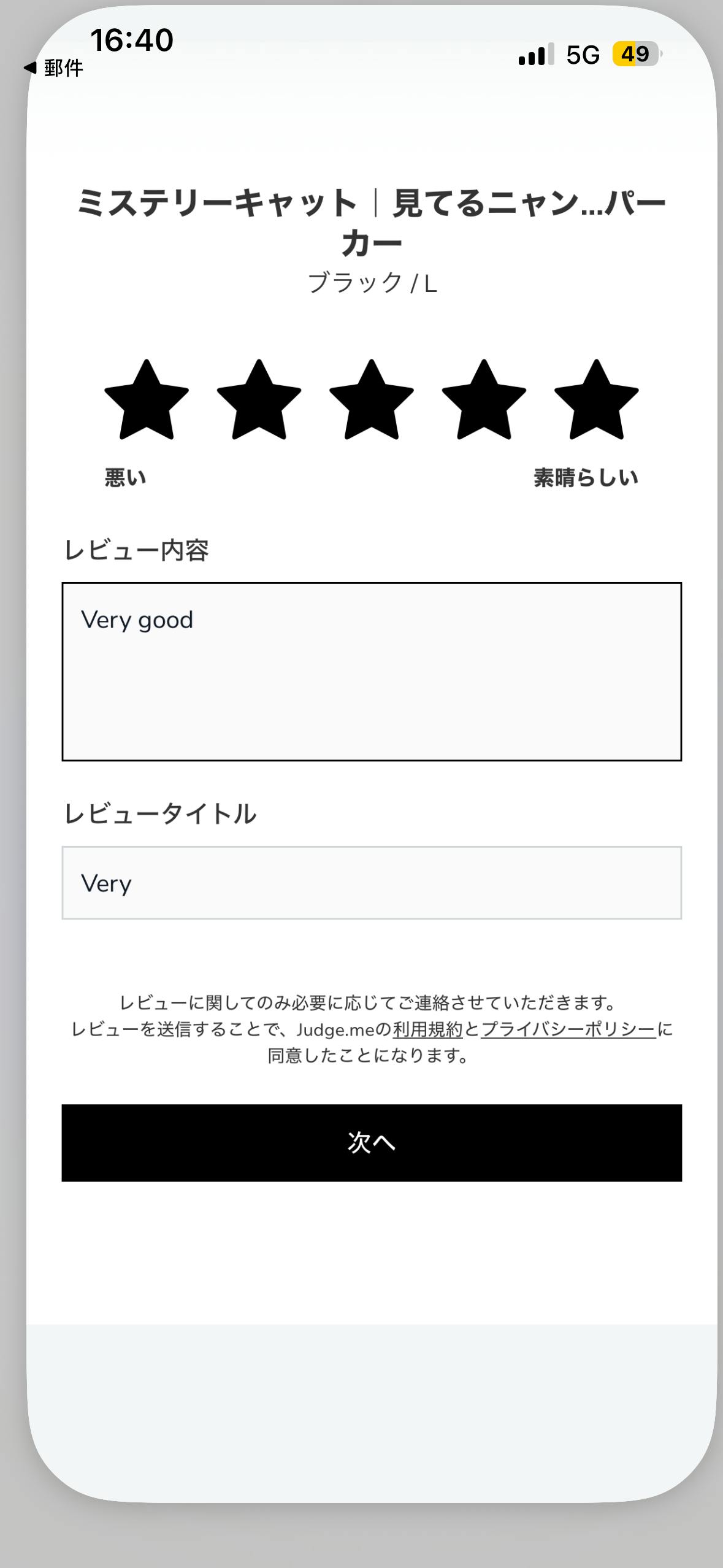Open the 利用規約 link
Screen dimensions: 723x1568
(427, 1029)
